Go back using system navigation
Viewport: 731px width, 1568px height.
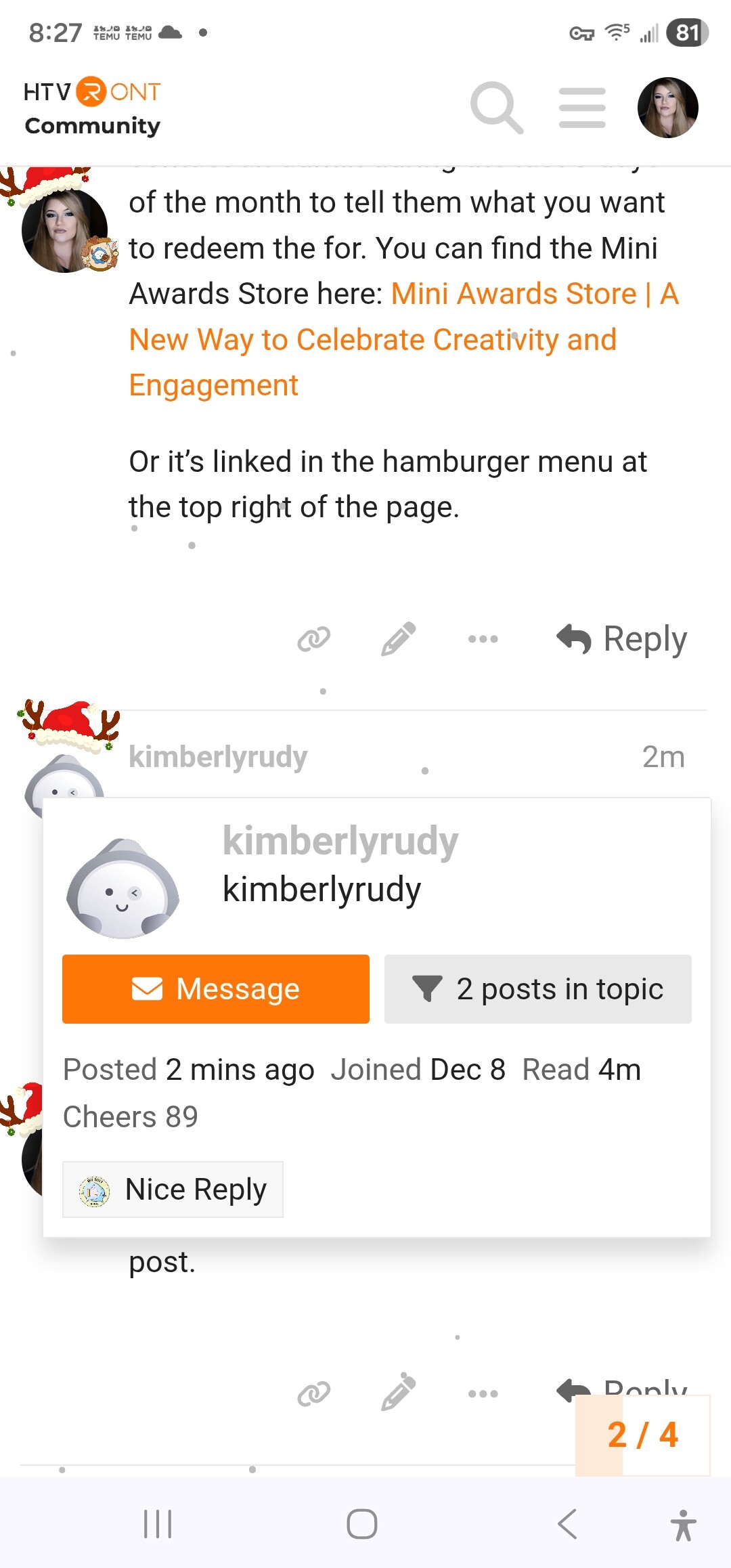(567, 1524)
